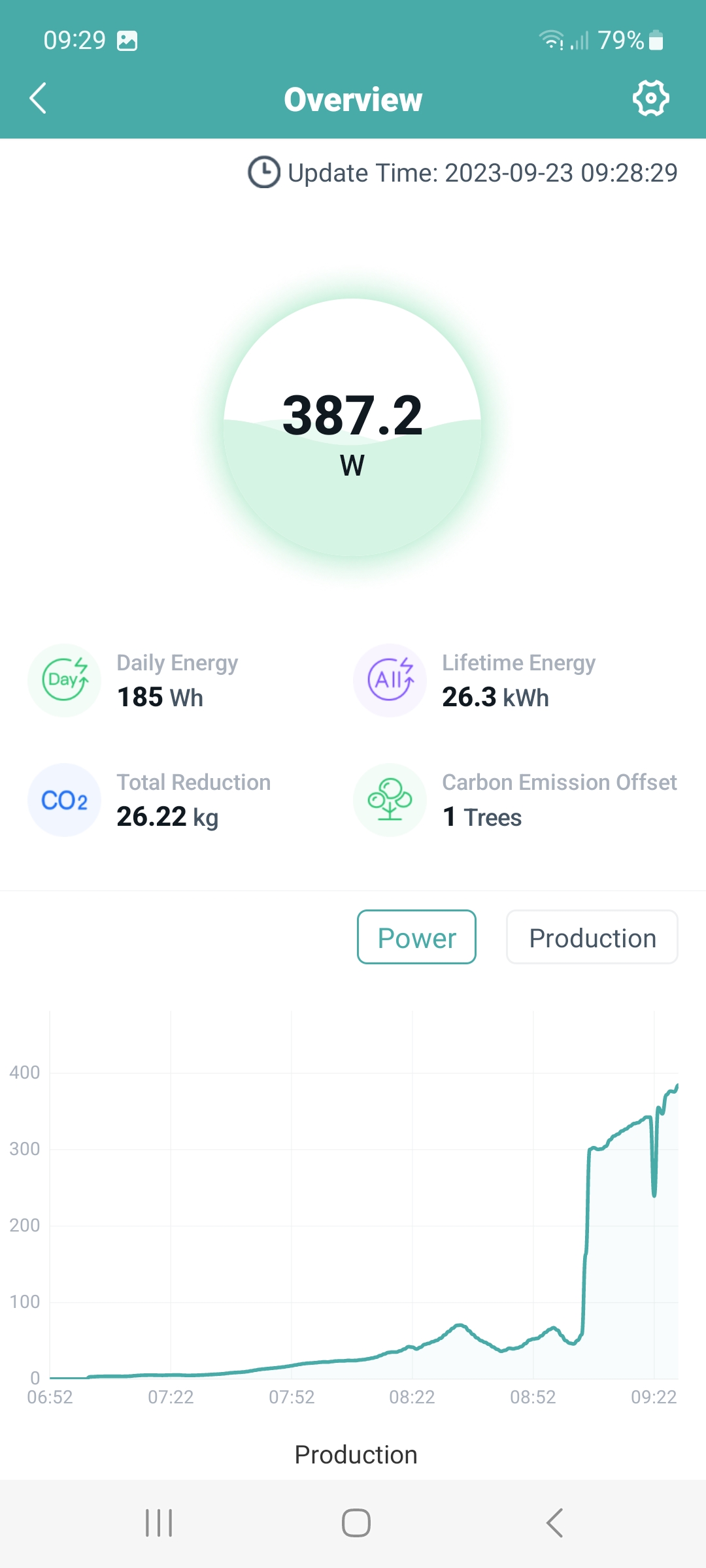Go back using the header arrow
The image size is (706, 1568).
click(38, 99)
